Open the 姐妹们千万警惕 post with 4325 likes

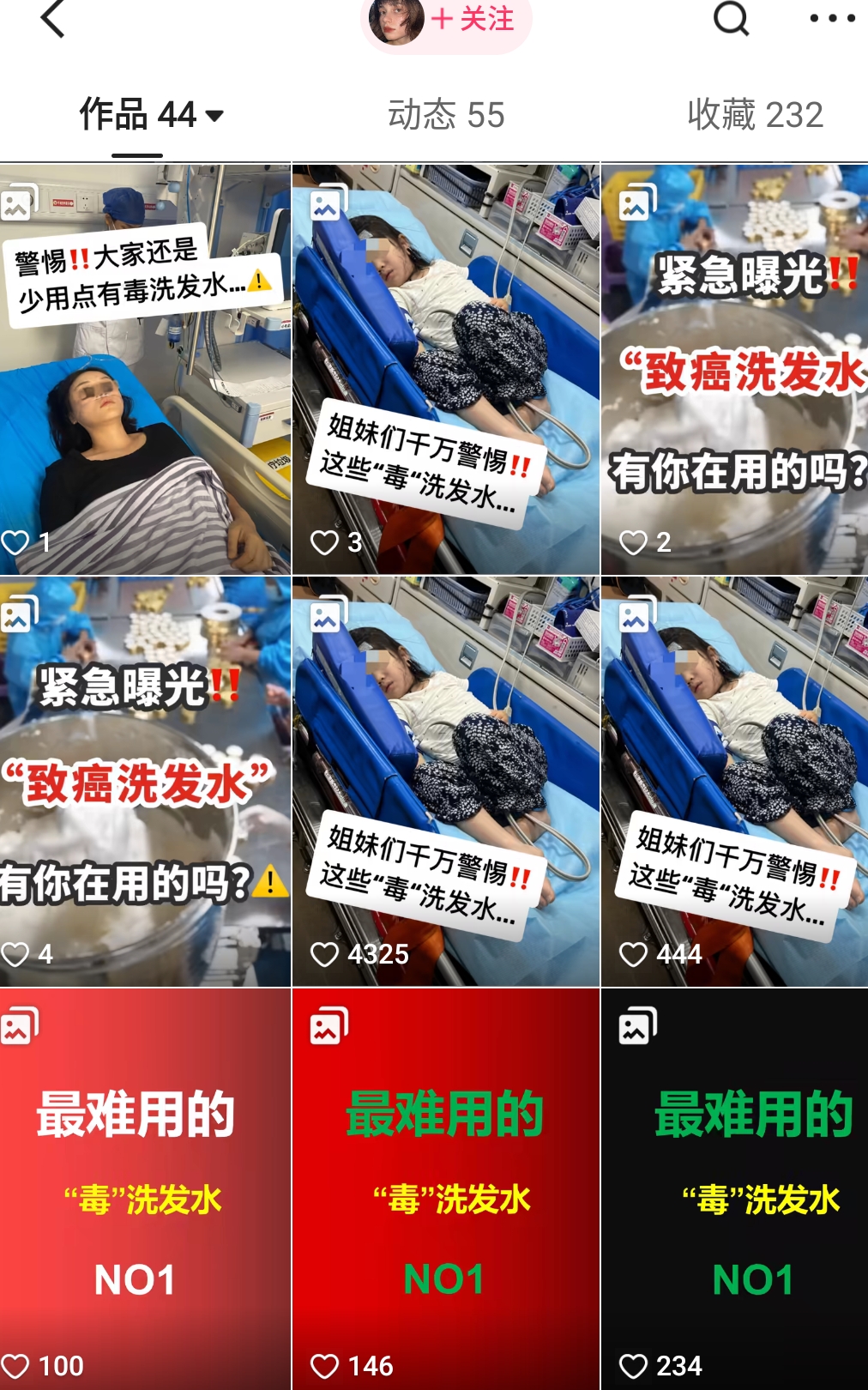(446, 781)
